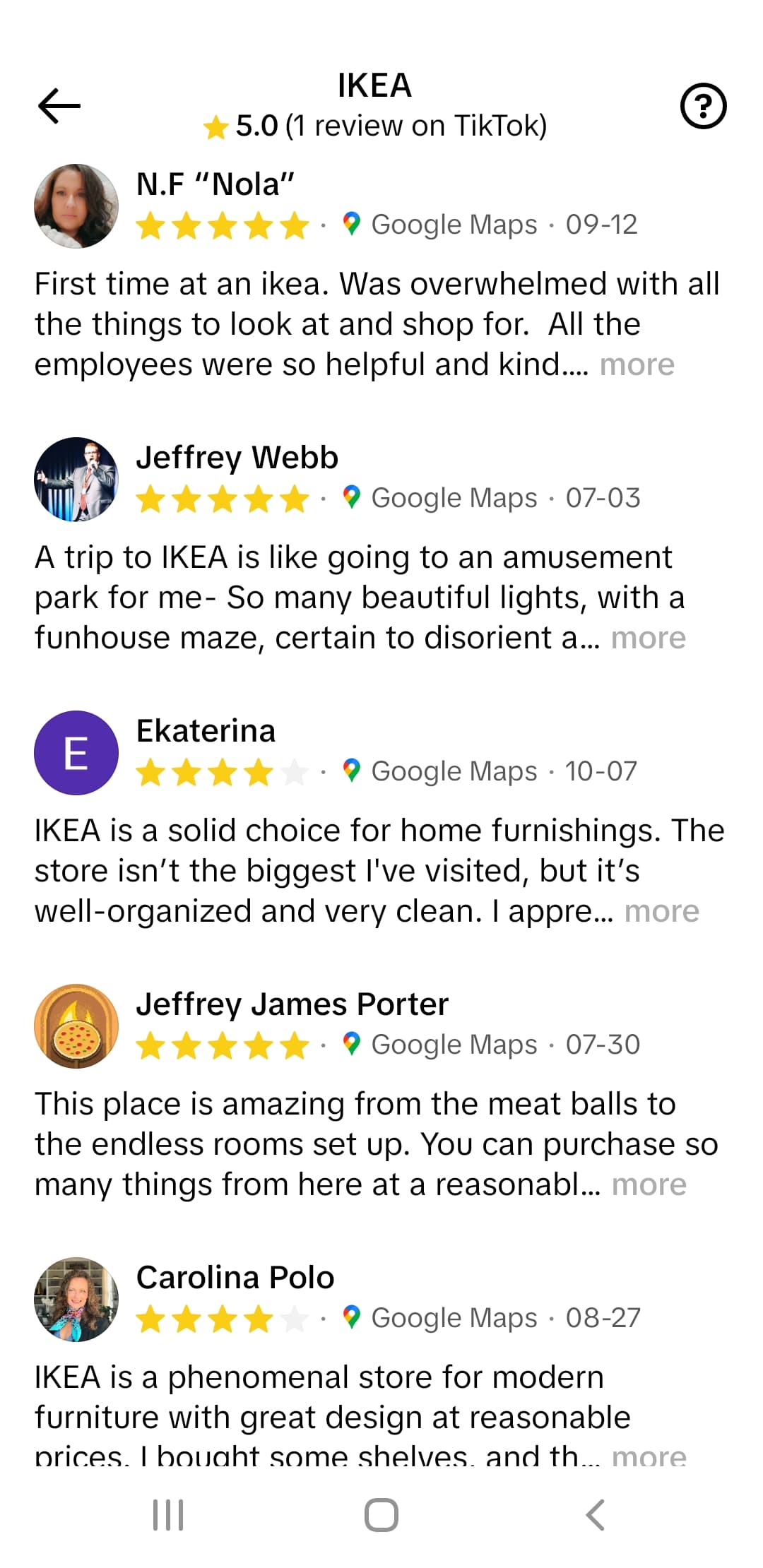This screenshot has height=1568, width=763.
Task: Expand N.F "Nola" review with more
Action: (637, 364)
